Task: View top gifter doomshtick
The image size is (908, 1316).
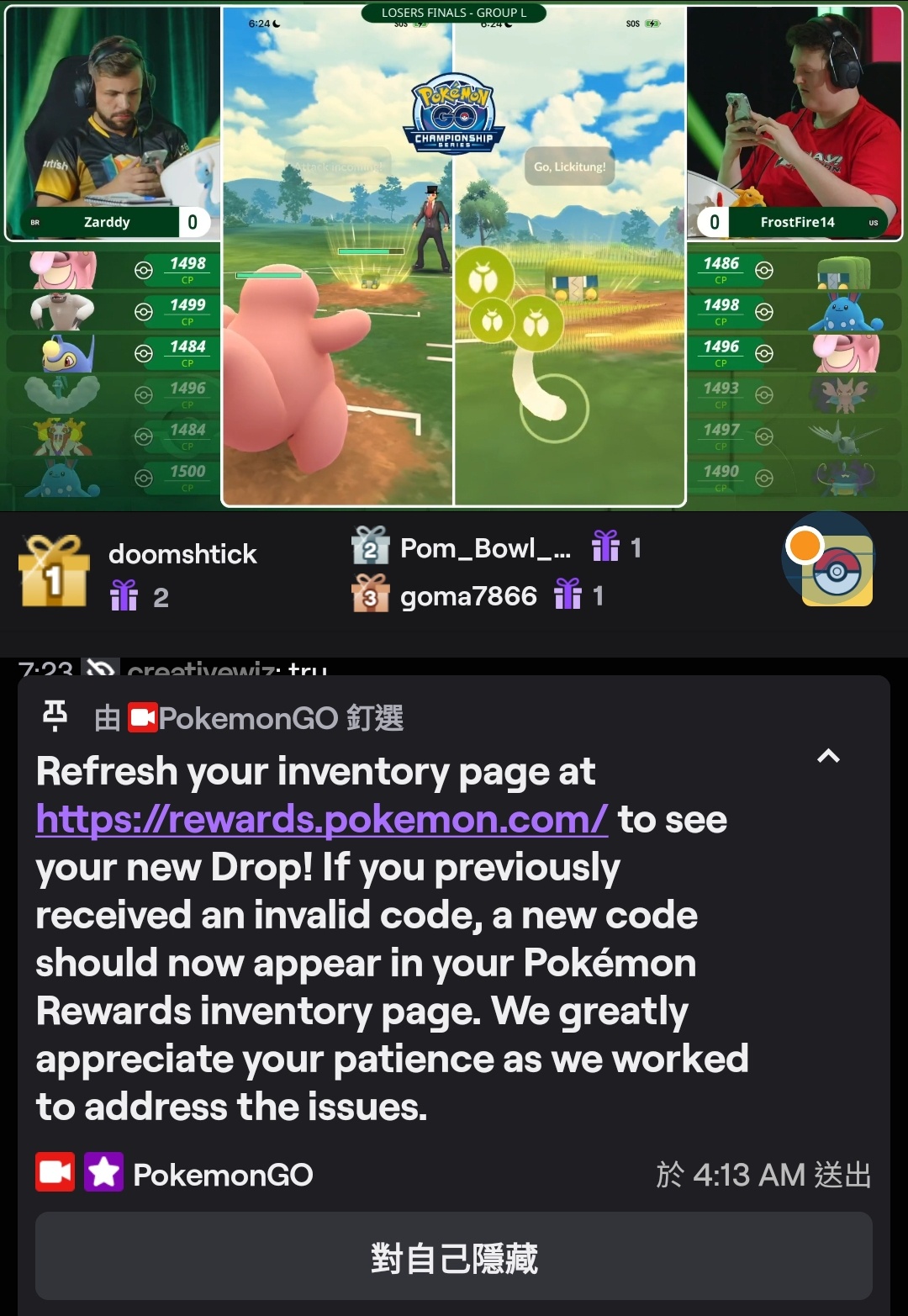Action: click(182, 555)
